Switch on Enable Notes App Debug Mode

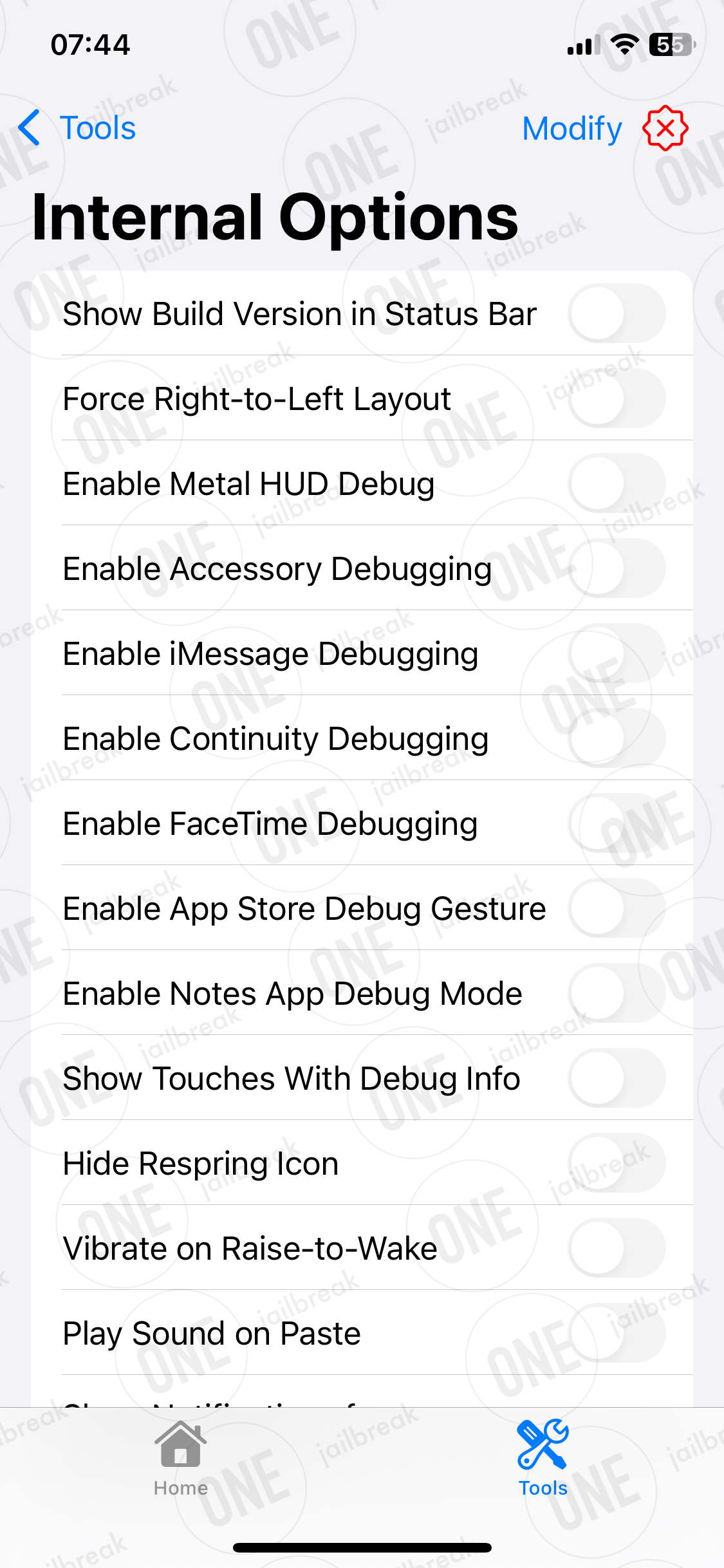click(x=617, y=993)
